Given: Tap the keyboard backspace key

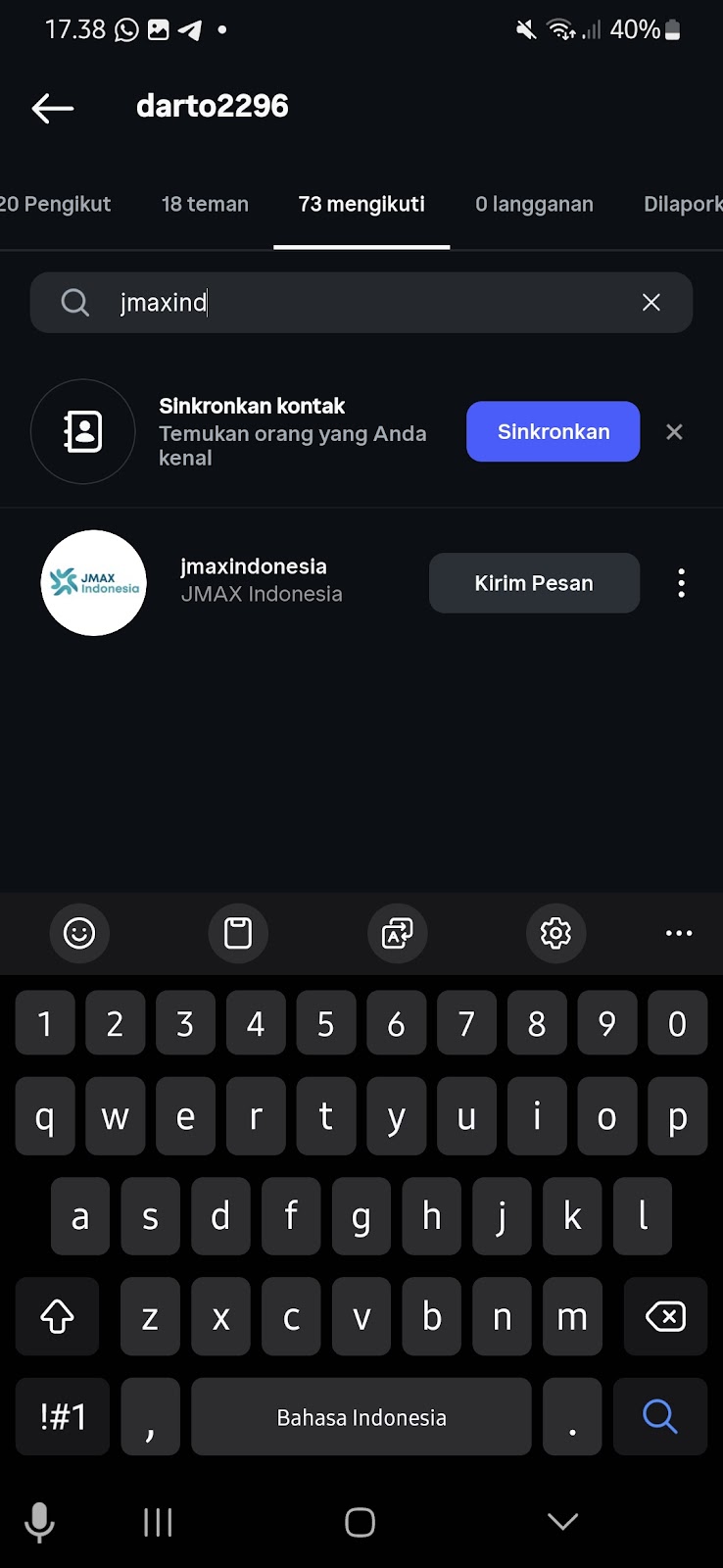Looking at the screenshot, I should pyautogui.click(x=666, y=1317).
